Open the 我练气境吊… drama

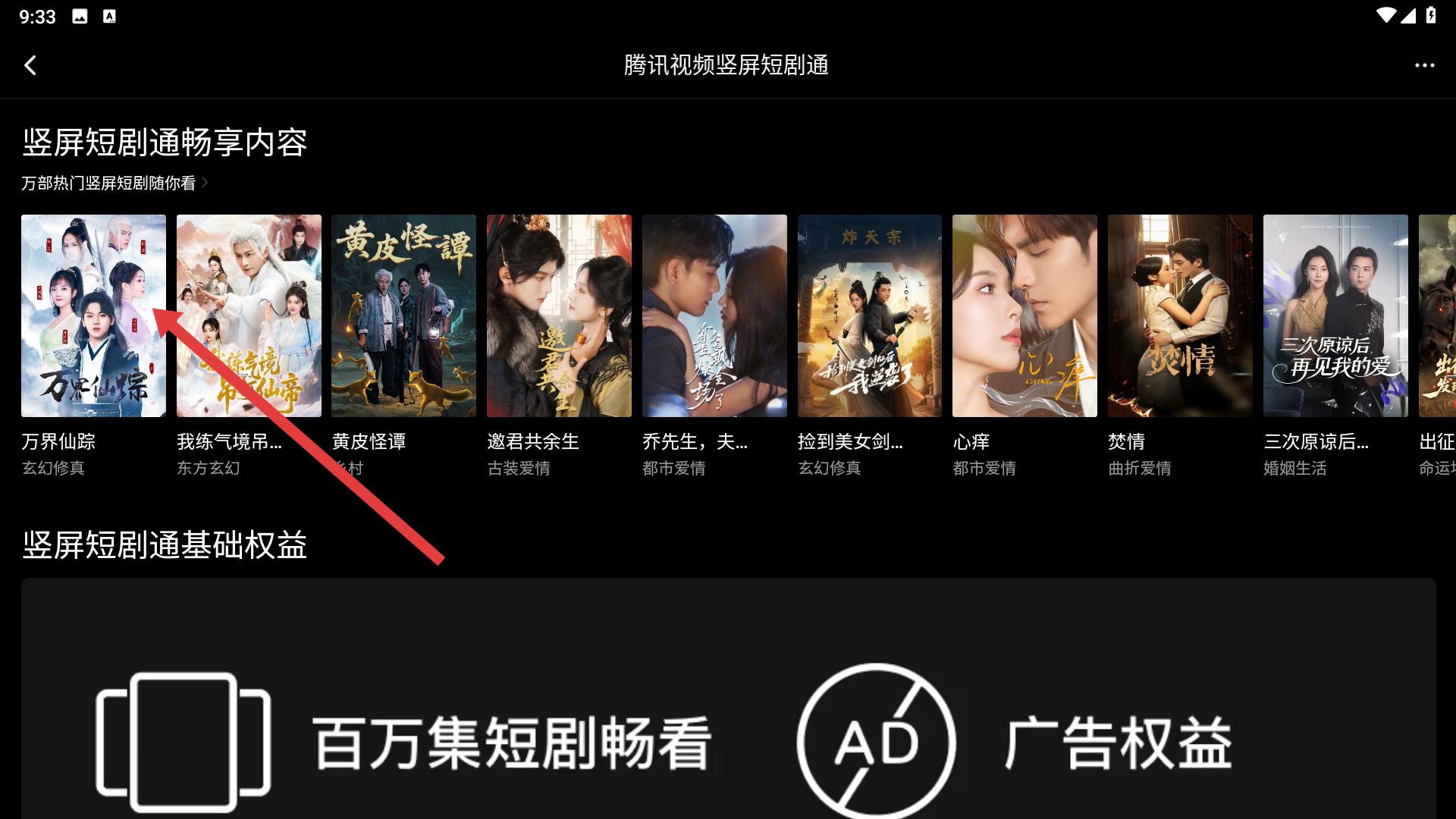pyautogui.click(x=249, y=315)
